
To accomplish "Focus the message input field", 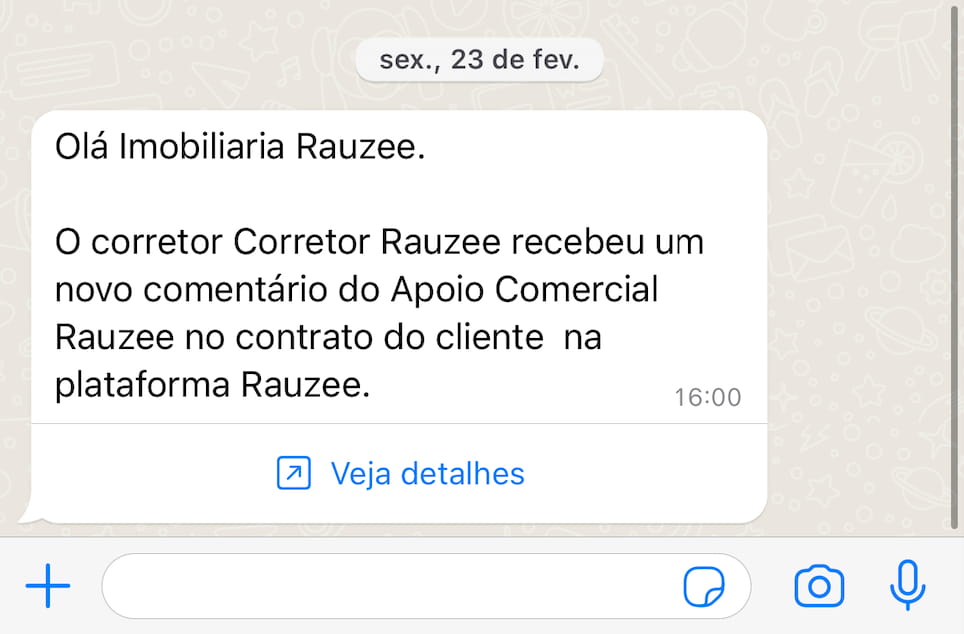I will [x=390, y=586].
